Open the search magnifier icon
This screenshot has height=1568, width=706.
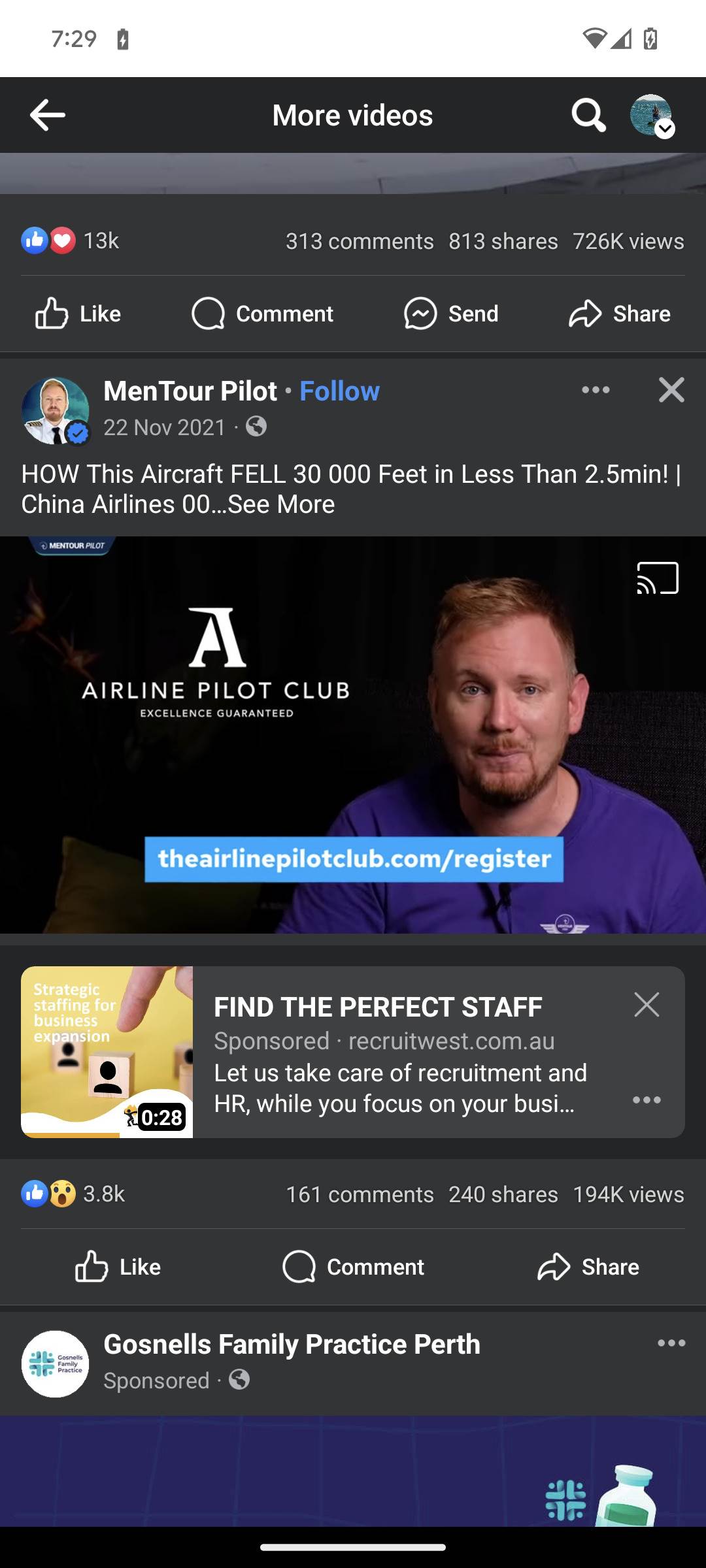pyautogui.click(x=588, y=116)
